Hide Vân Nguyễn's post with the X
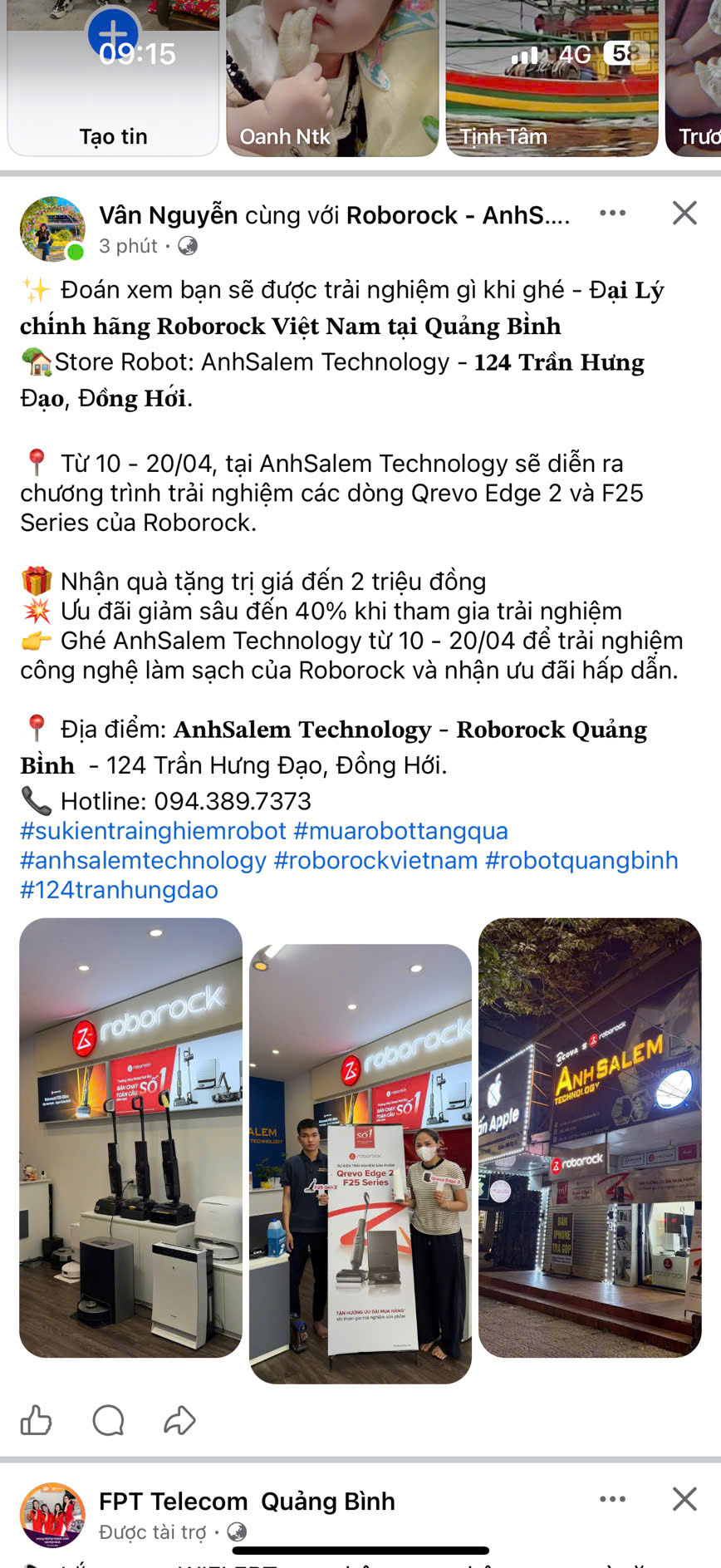The image size is (721, 1568). tap(684, 214)
